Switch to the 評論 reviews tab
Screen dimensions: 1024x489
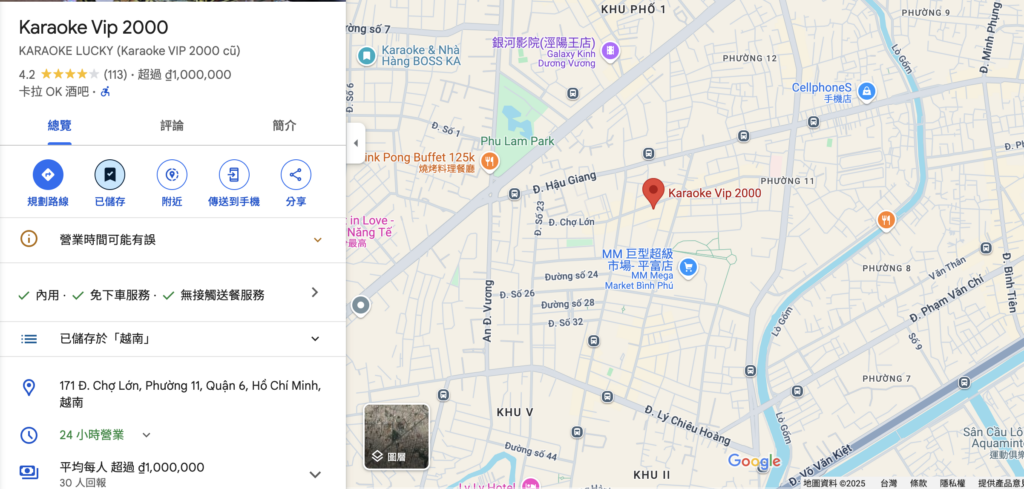coord(172,125)
